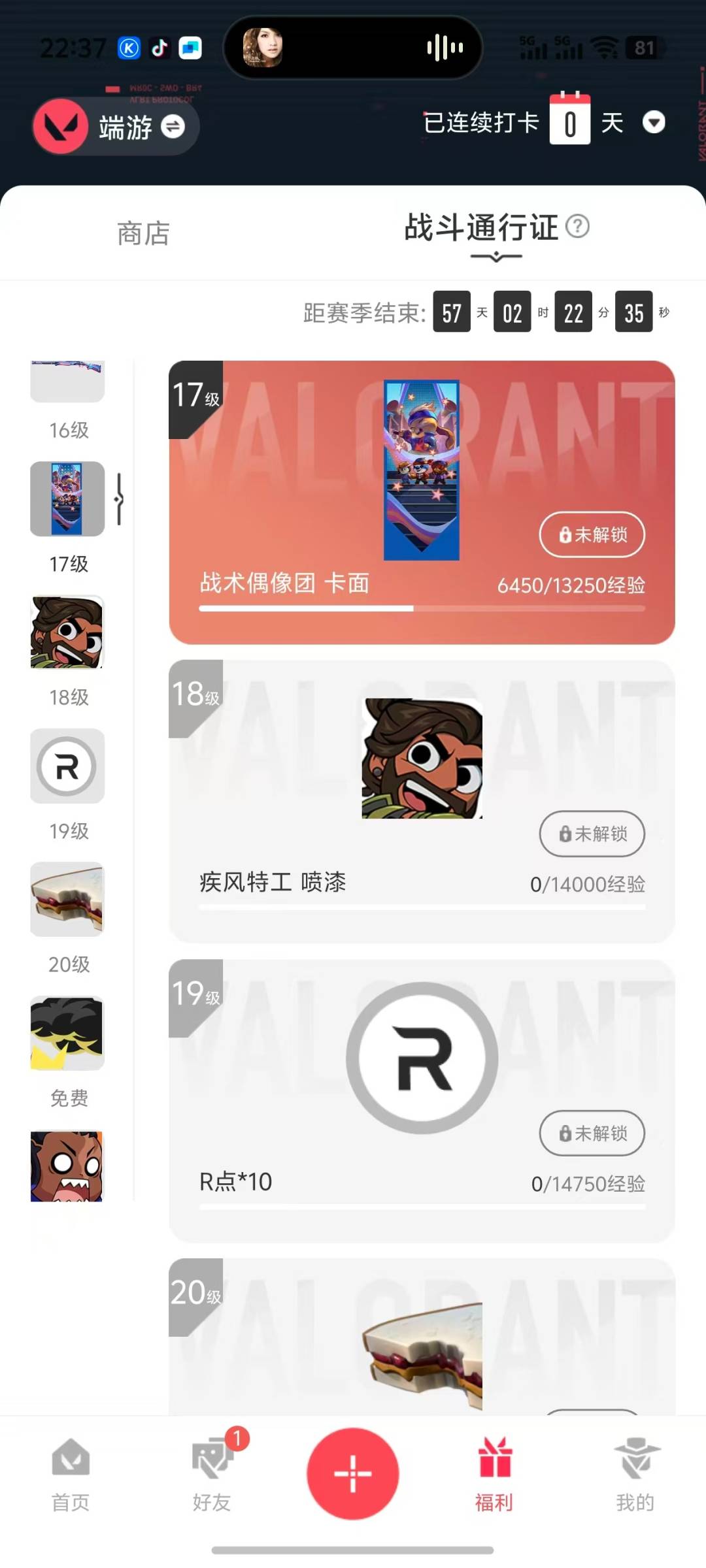This screenshot has height=1568, width=706.
Task: Open the 福利 tab
Action: (494, 1475)
